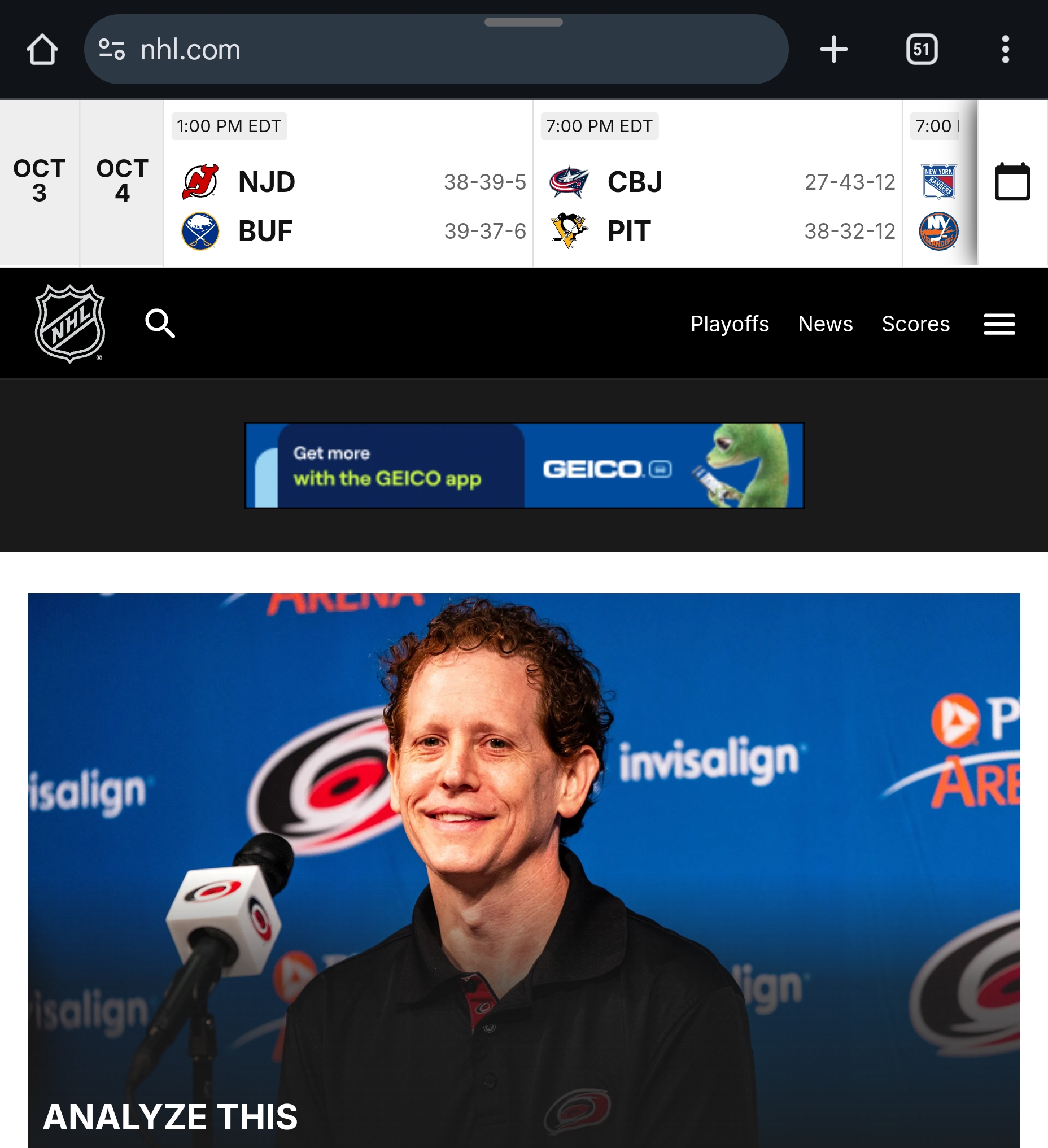Open the tab switcher showing 51 tabs
The image size is (1048, 1148).
pyautogui.click(x=921, y=50)
